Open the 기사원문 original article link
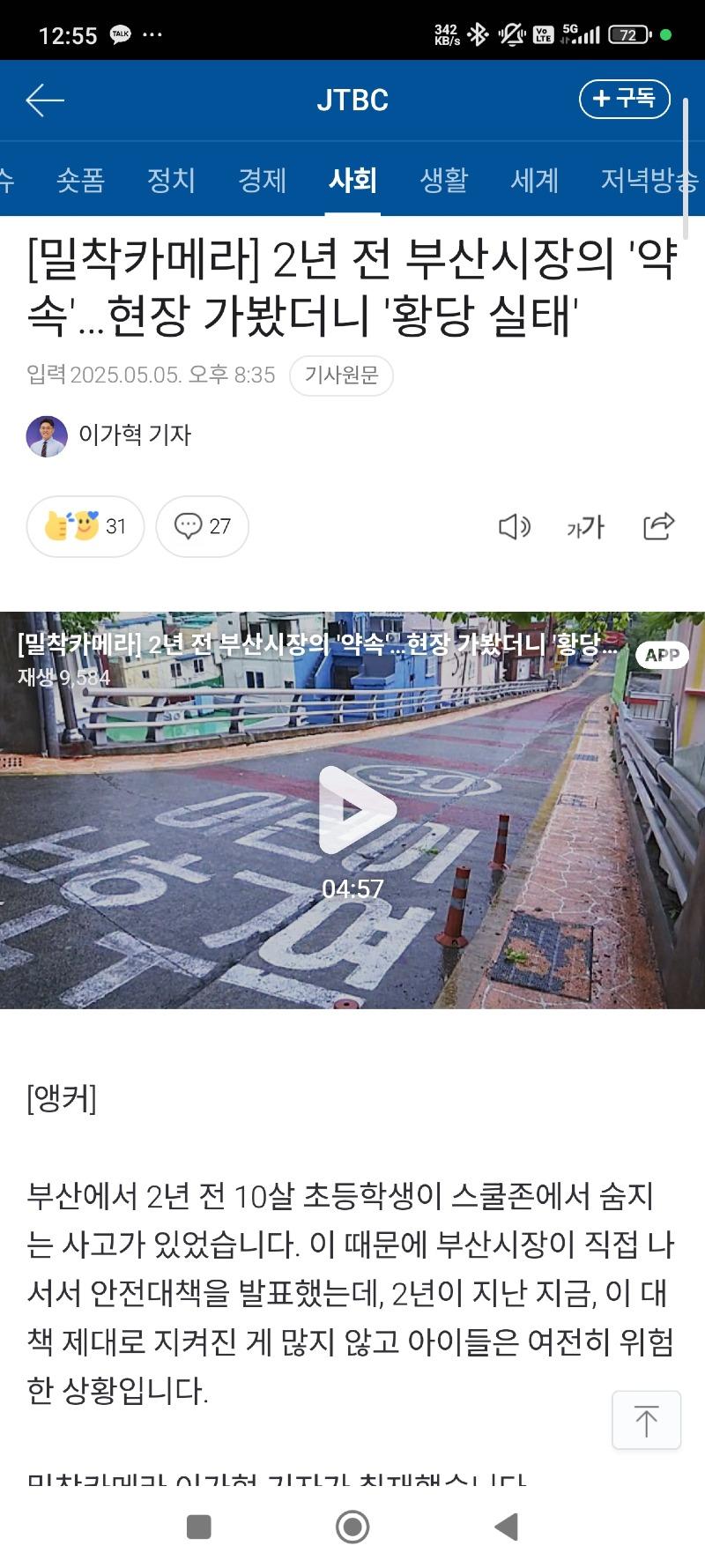 [342, 375]
